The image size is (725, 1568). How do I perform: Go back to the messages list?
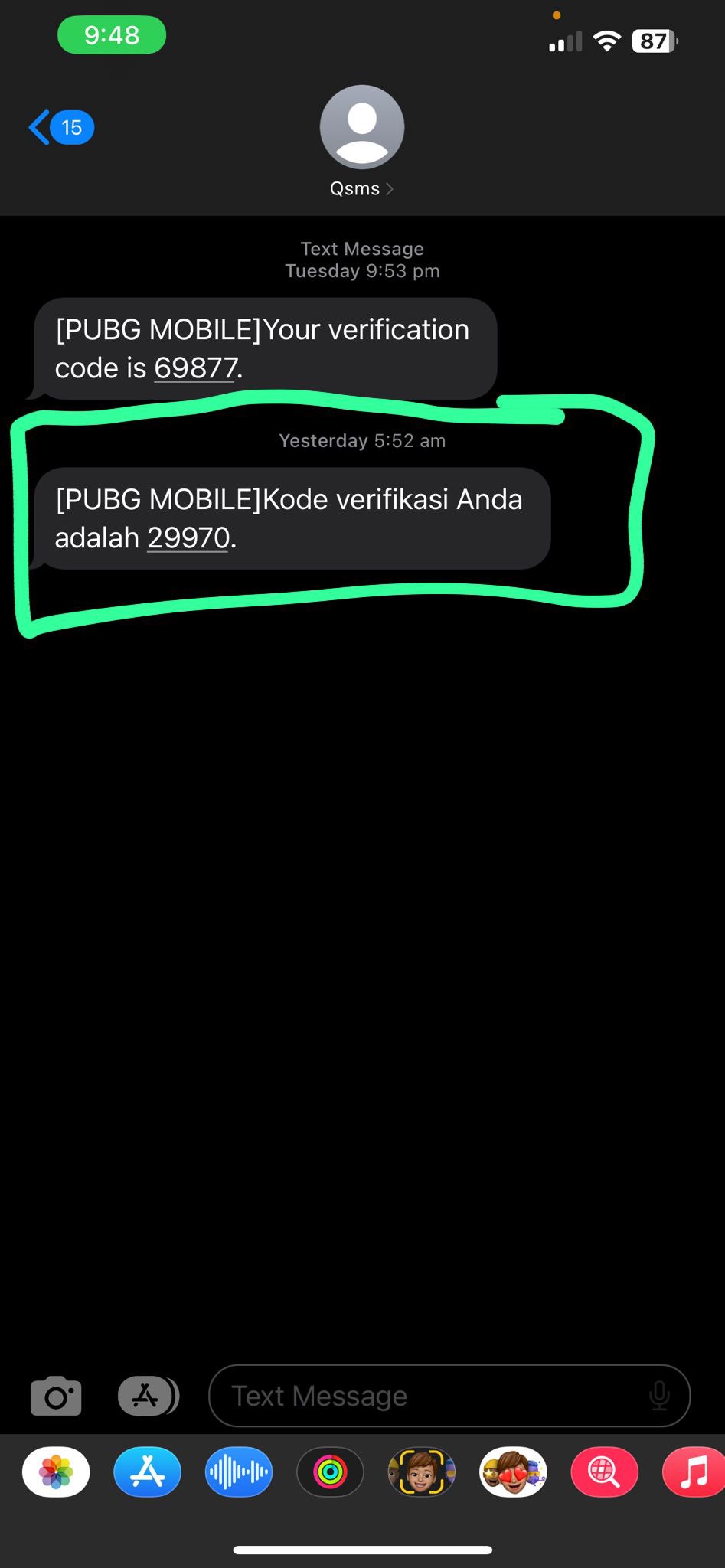tap(60, 127)
